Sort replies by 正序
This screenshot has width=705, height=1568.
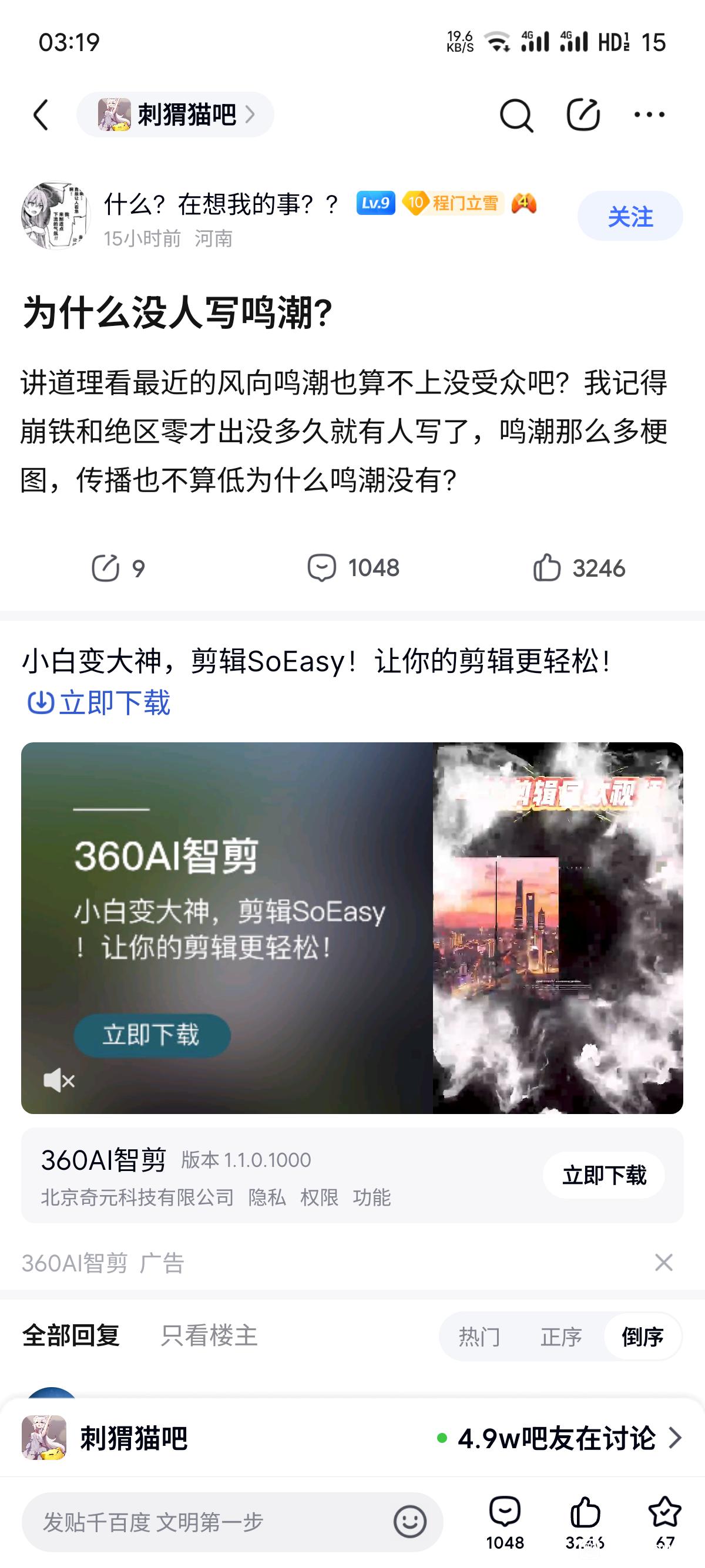(x=560, y=1337)
